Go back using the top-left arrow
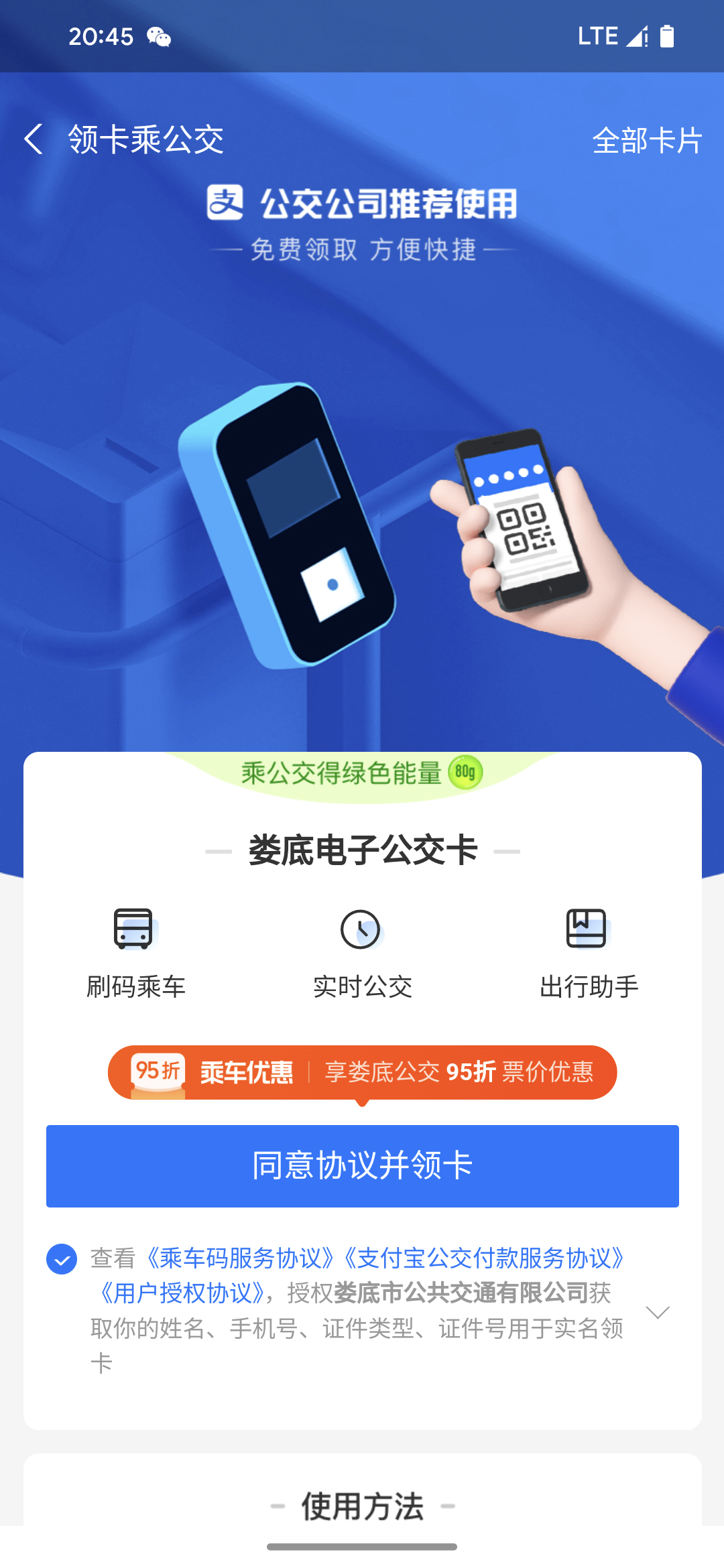The image size is (724, 1568). click(x=34, y=139)
